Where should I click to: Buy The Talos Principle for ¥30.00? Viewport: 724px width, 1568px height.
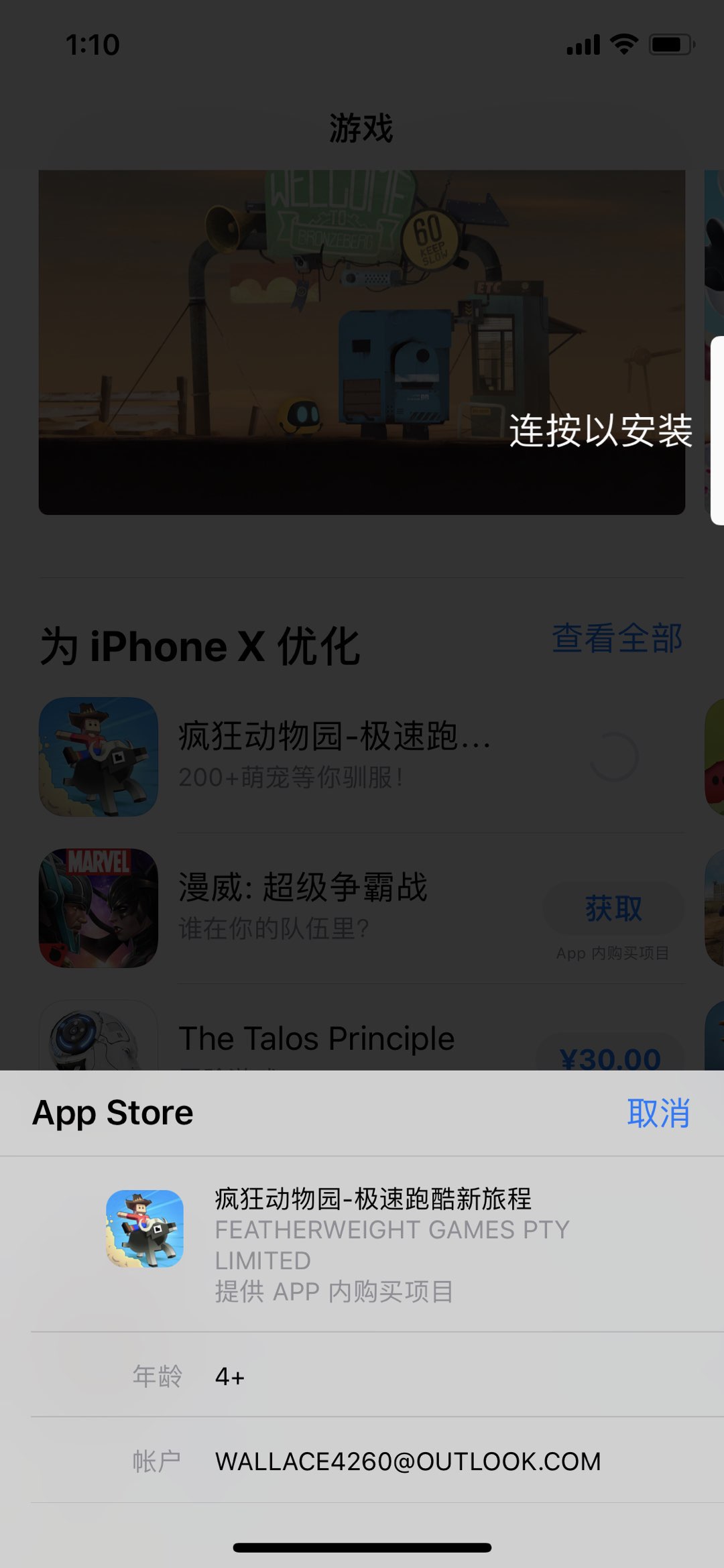610,1056
